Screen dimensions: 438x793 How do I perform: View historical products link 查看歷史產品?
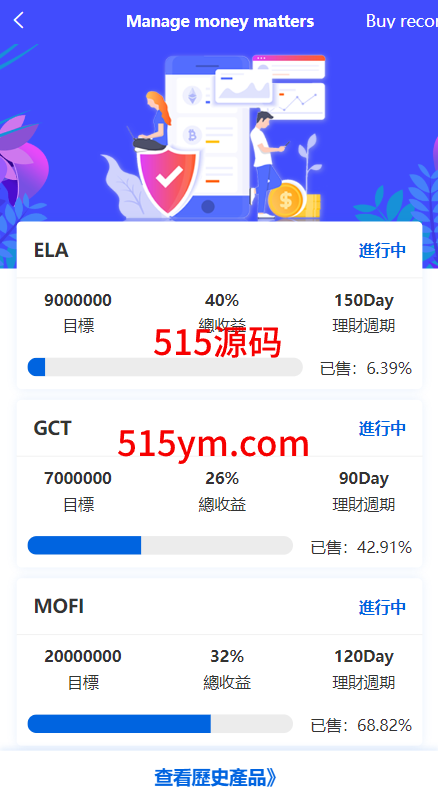216,777
